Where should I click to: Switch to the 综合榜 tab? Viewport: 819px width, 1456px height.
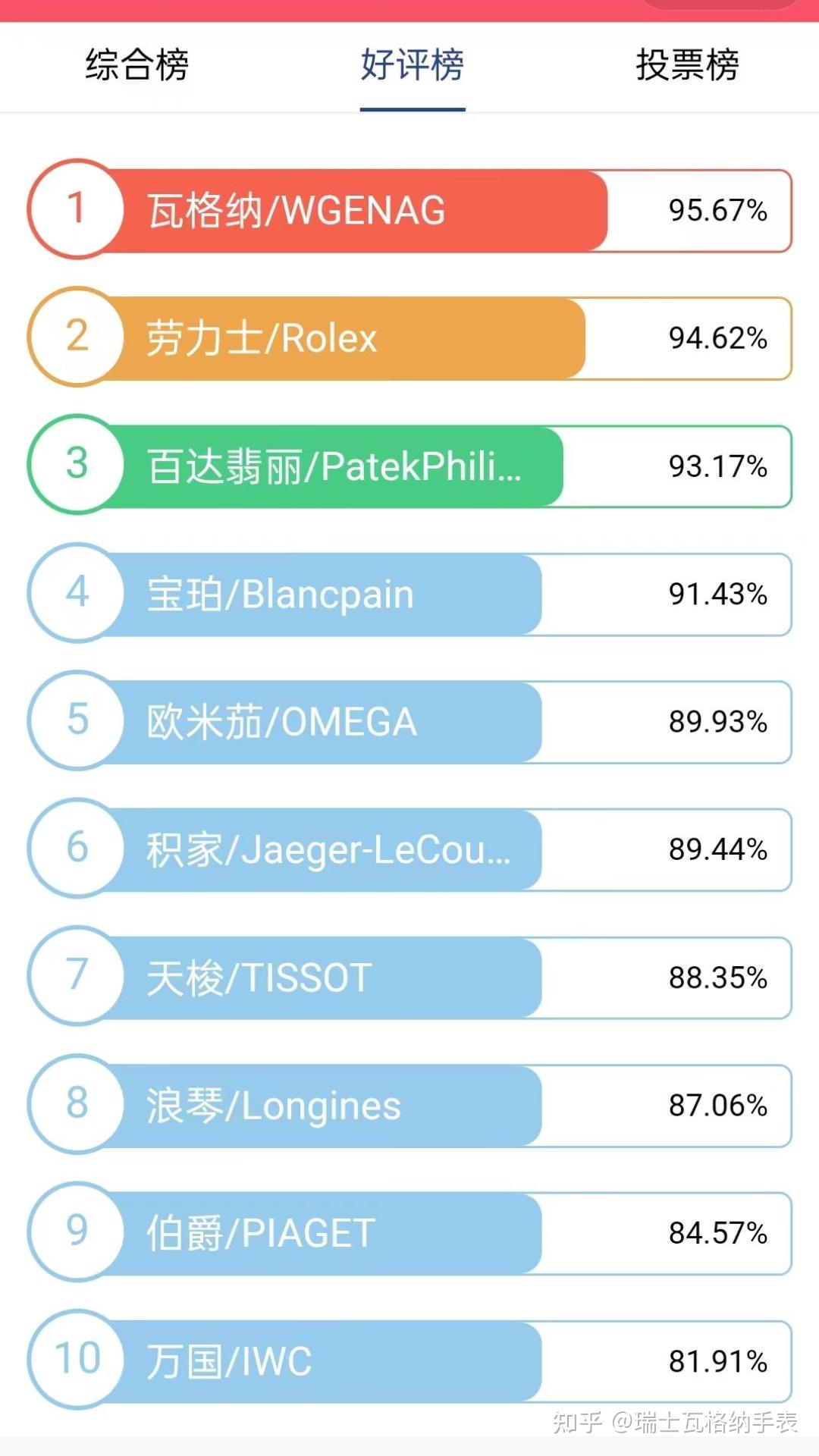coord(137,64)
